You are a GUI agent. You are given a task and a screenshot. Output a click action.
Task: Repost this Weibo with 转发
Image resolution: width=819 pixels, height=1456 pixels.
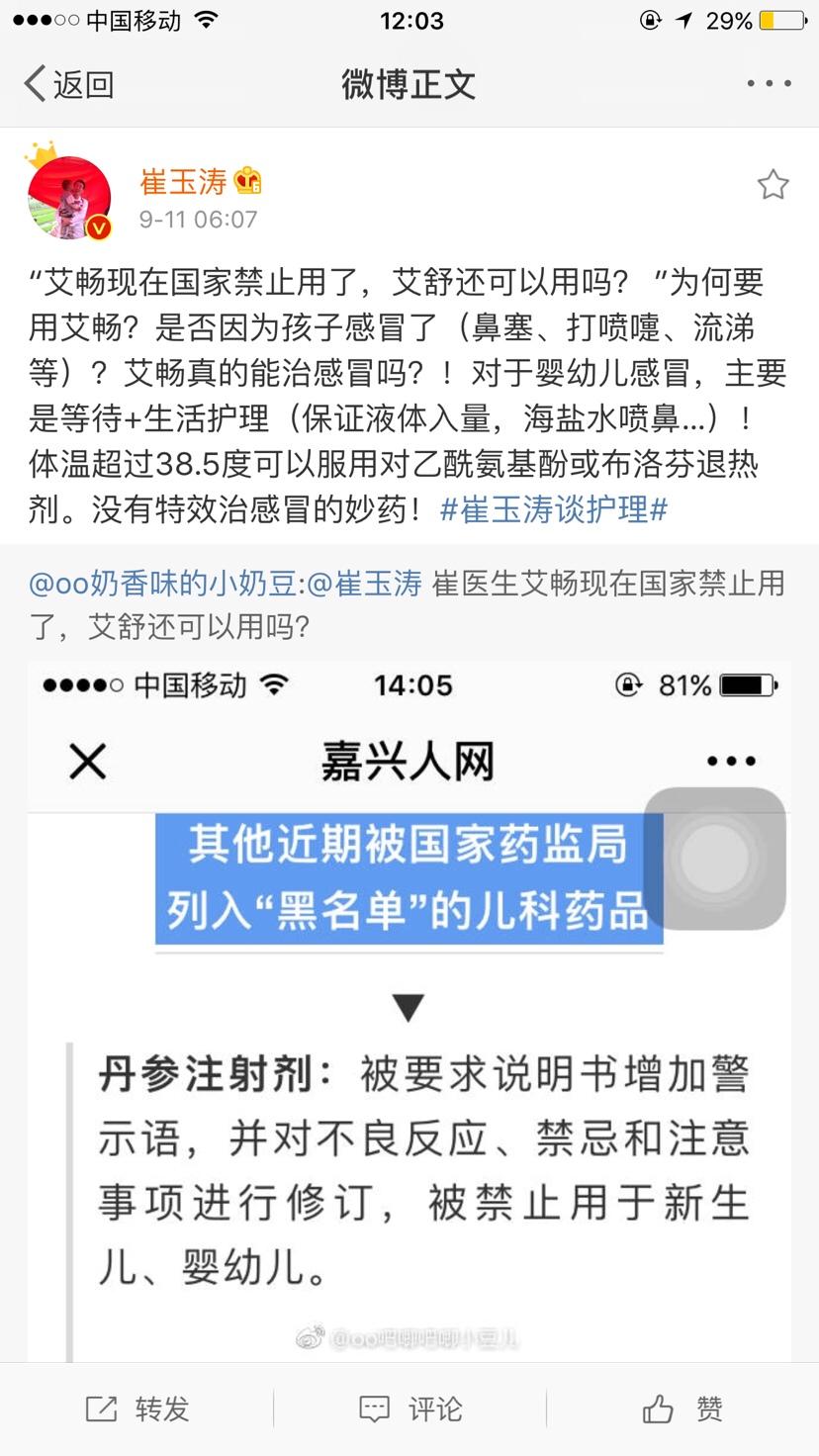click(x=136, y=1409)
